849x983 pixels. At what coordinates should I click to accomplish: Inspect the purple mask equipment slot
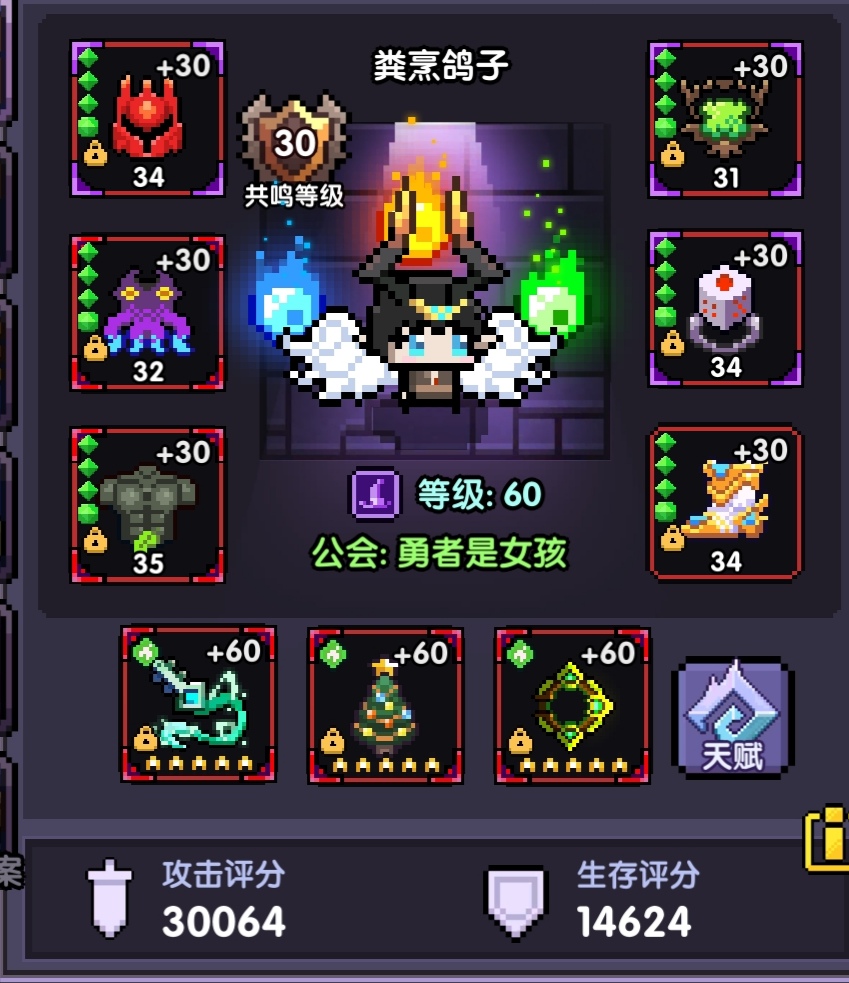(148, 313)
